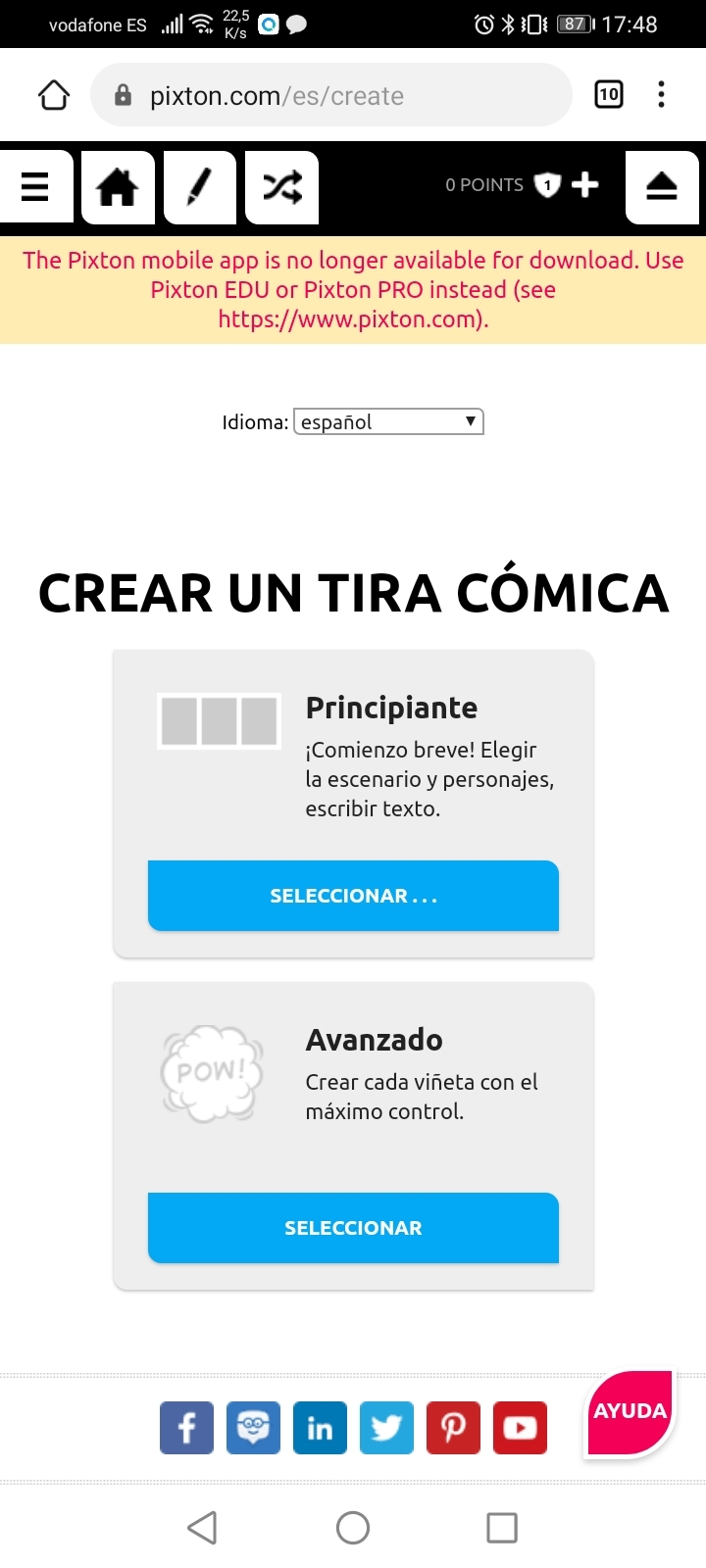Tap the pencil create icon
The width and height of the screenshot is (706, 1568).
coord(200,186)
